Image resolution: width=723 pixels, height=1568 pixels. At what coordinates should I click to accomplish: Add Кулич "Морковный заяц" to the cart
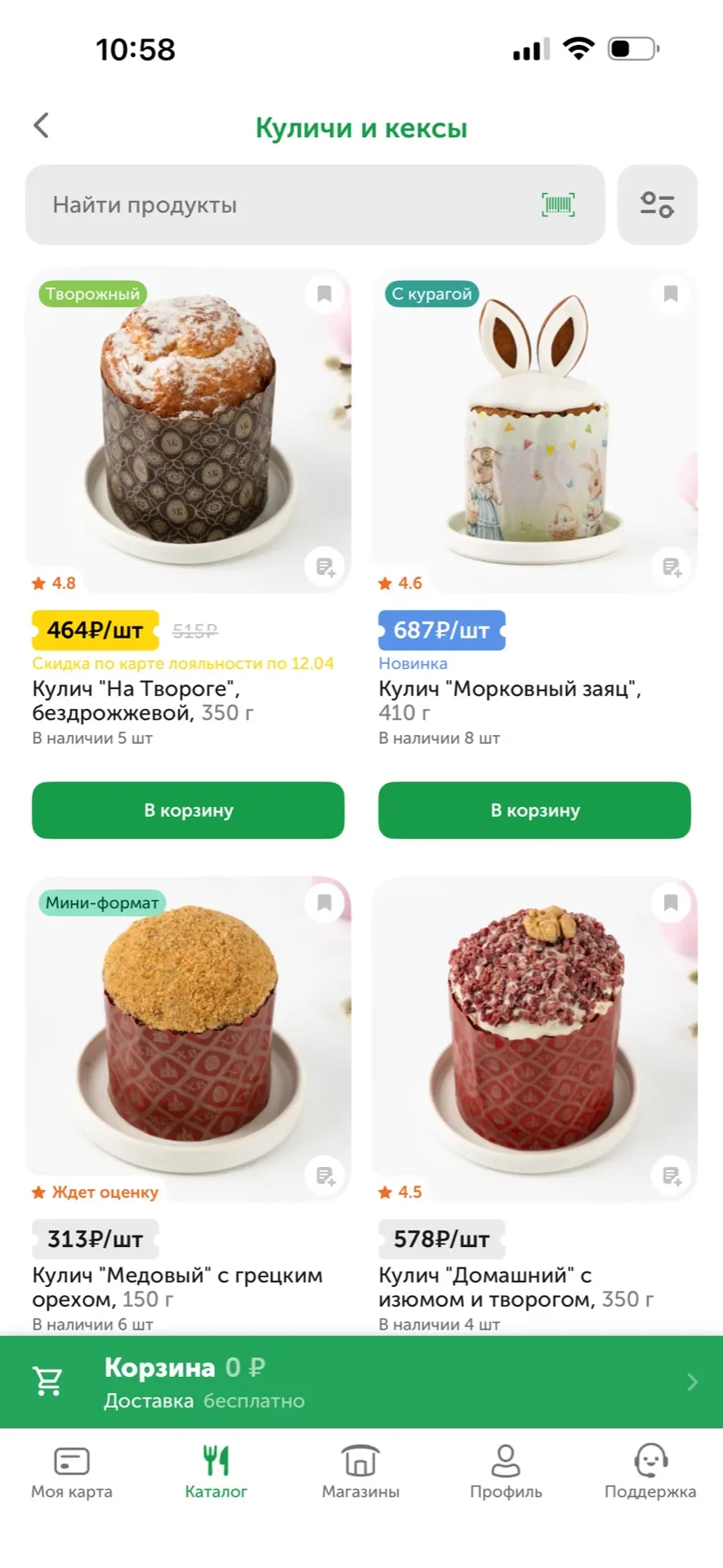(x=534, y=810)
